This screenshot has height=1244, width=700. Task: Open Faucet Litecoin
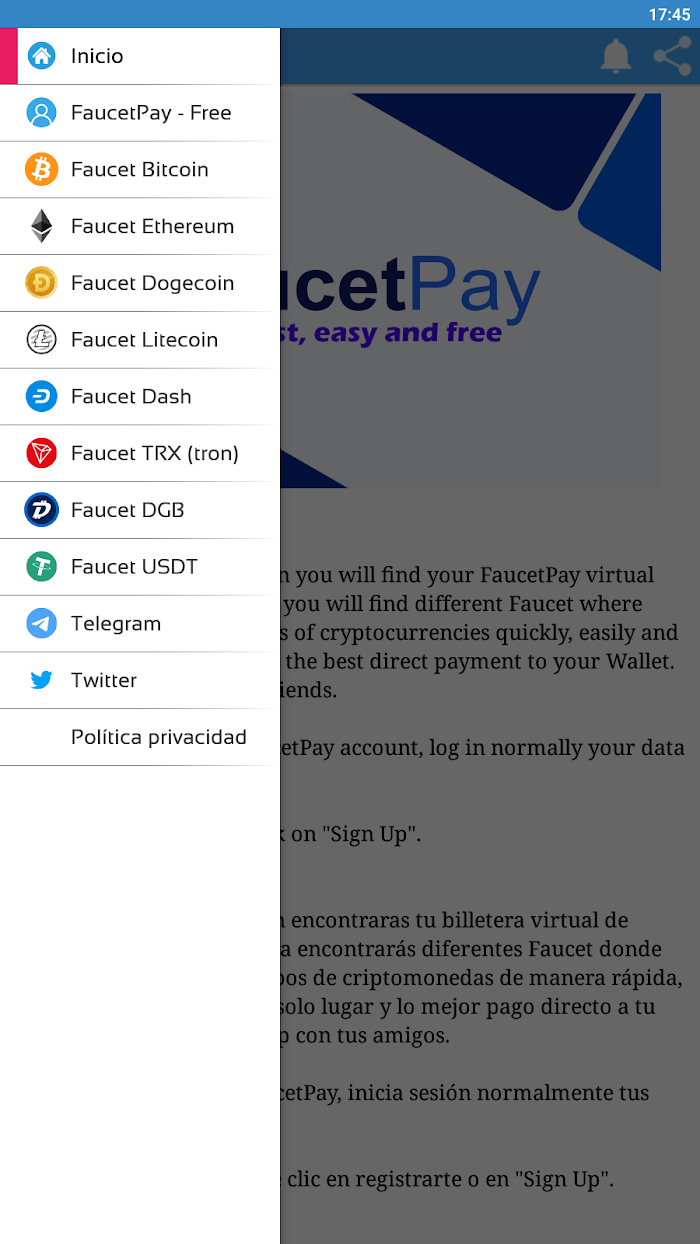140,340
